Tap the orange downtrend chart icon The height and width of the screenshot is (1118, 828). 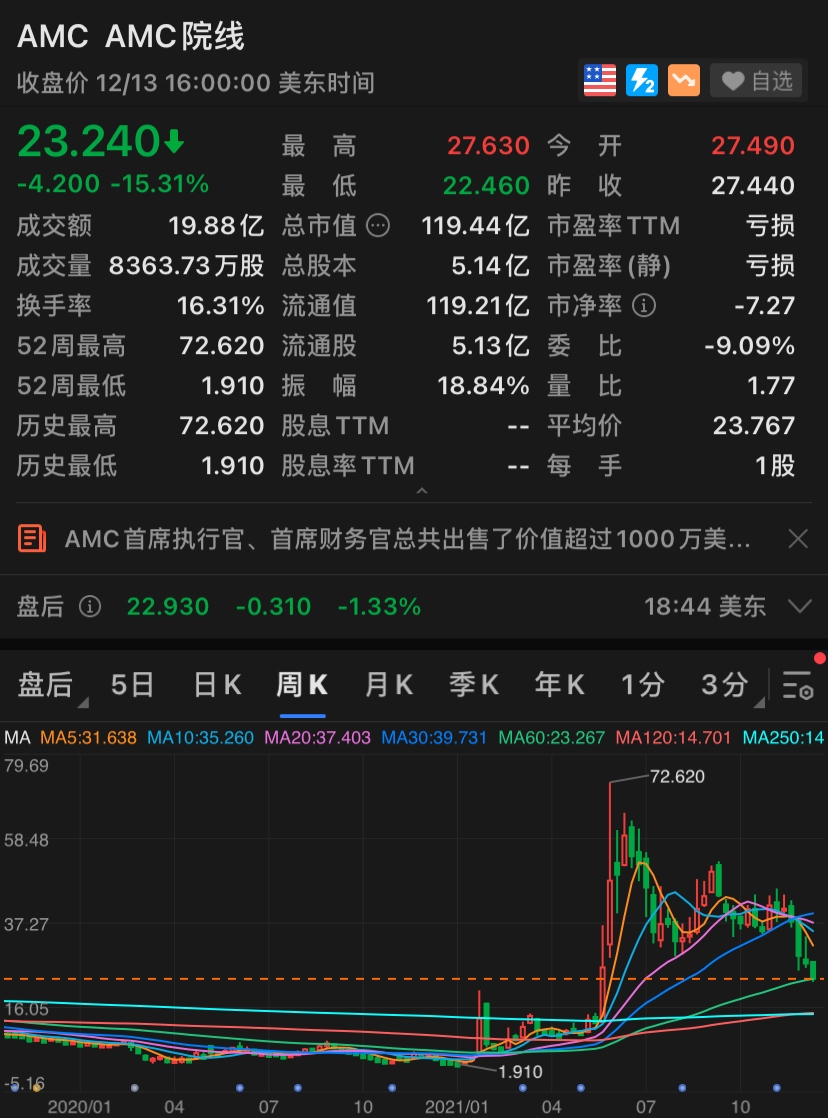click(684, 81)
